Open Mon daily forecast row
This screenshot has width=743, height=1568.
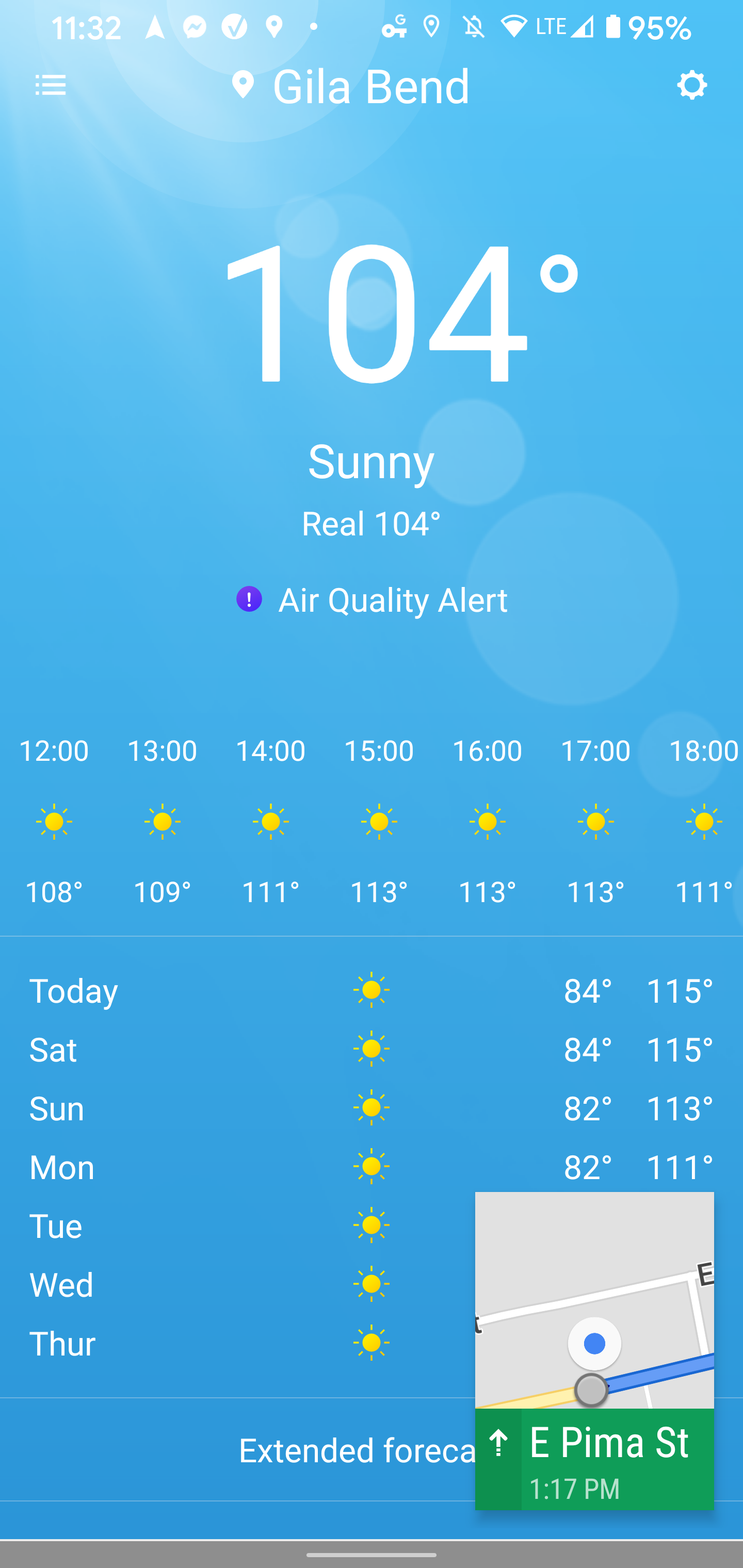pyautogui.click(x=370, y=1167)
